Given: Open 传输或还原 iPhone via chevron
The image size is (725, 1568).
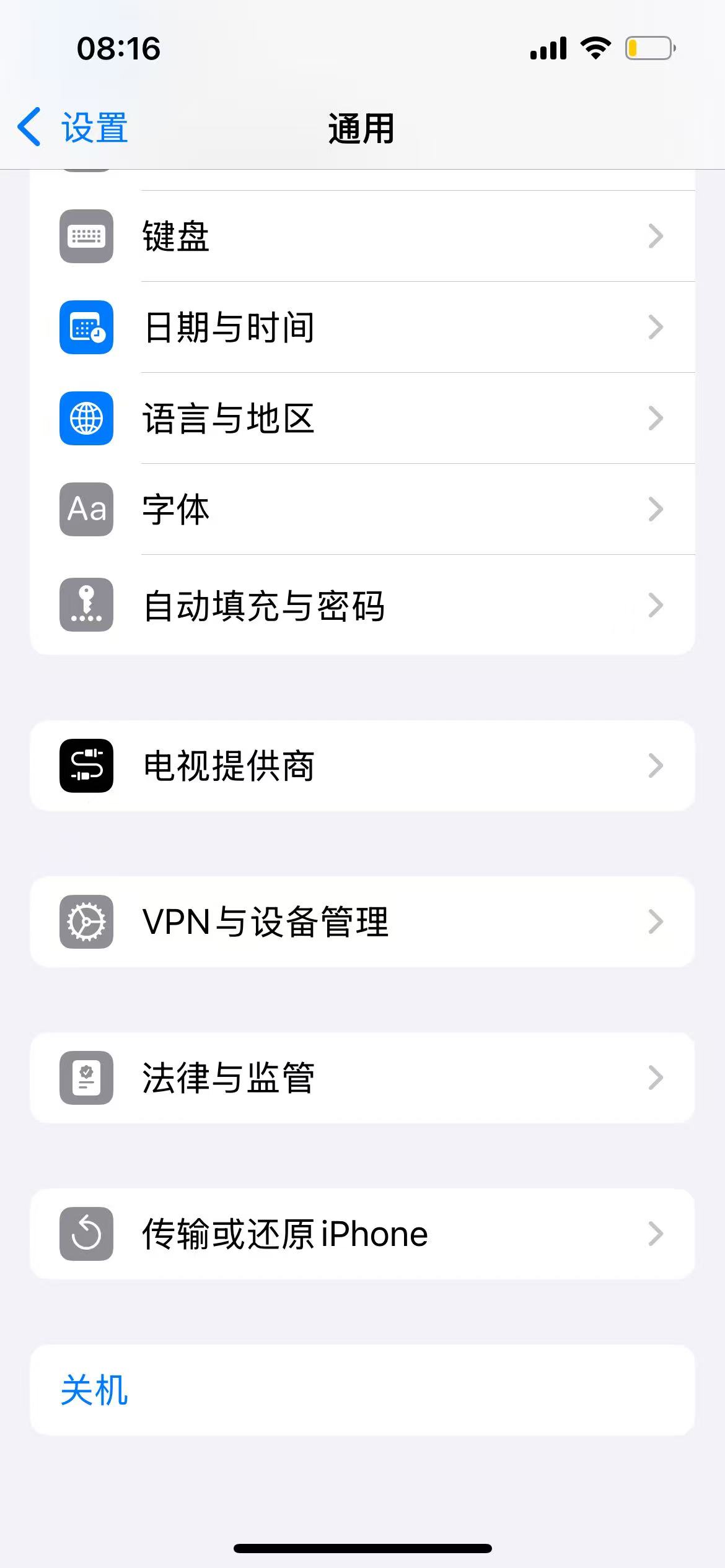Looking at the screenshot, I should pos(655,1233).
